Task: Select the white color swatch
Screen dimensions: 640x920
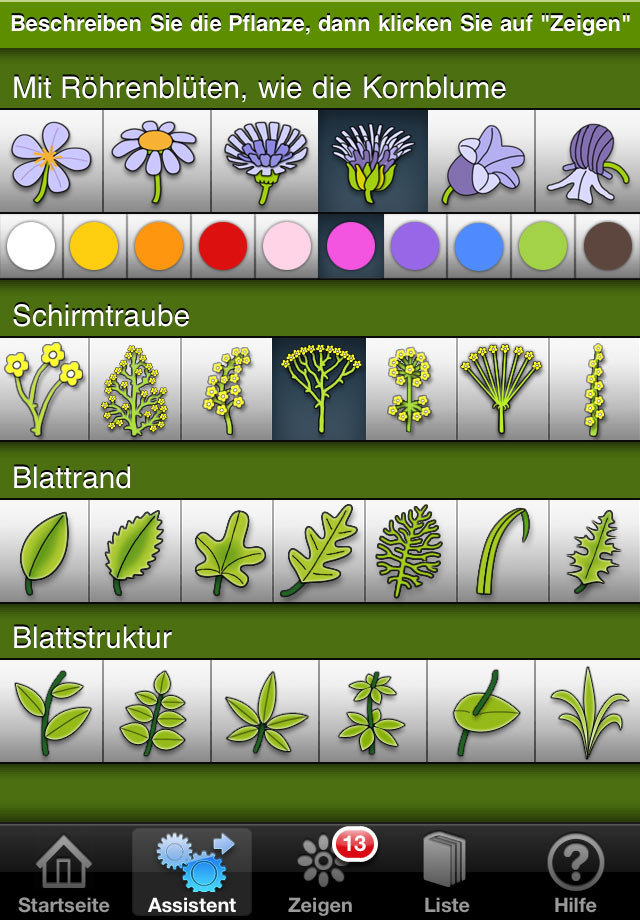Action: (31, 246)
